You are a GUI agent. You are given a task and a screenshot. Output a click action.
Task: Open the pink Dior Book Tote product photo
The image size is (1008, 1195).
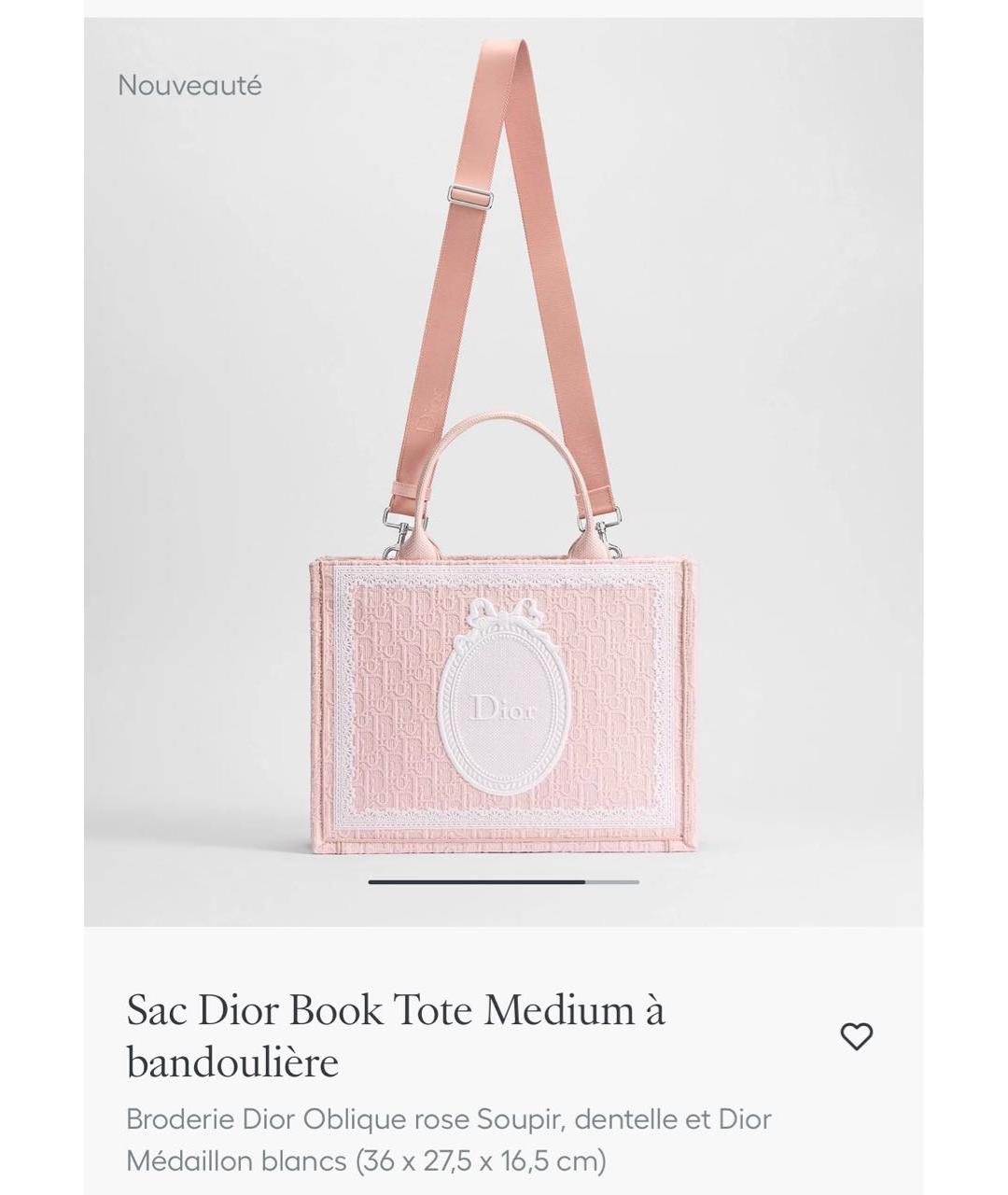coord(503,560)
